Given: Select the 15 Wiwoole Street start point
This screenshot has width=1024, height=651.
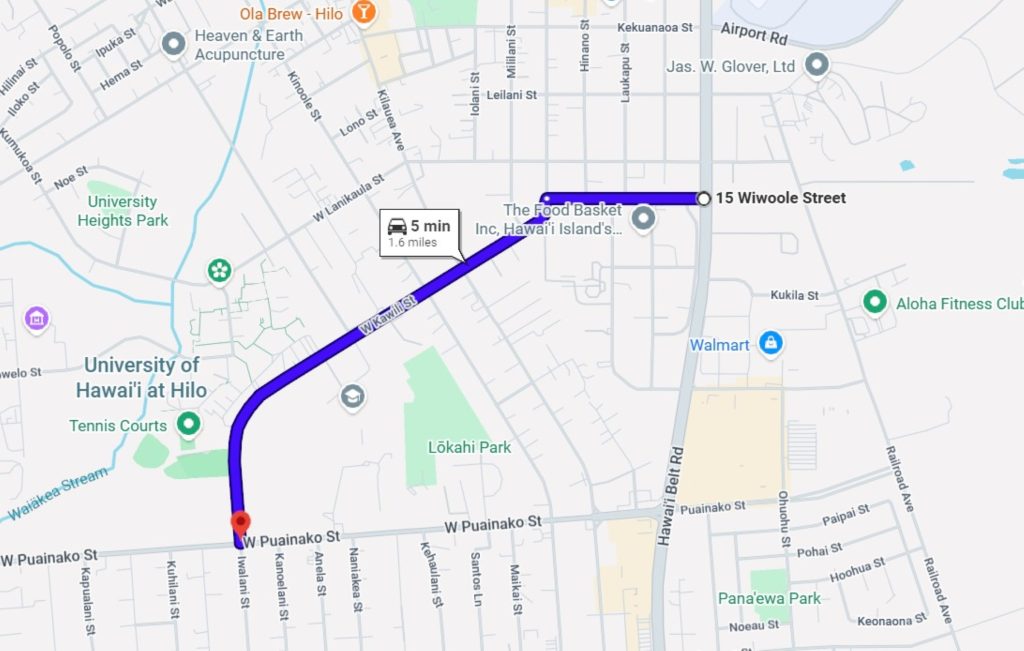Looking at the screenshot, I should pyautogui.click(x=704, y=199).
